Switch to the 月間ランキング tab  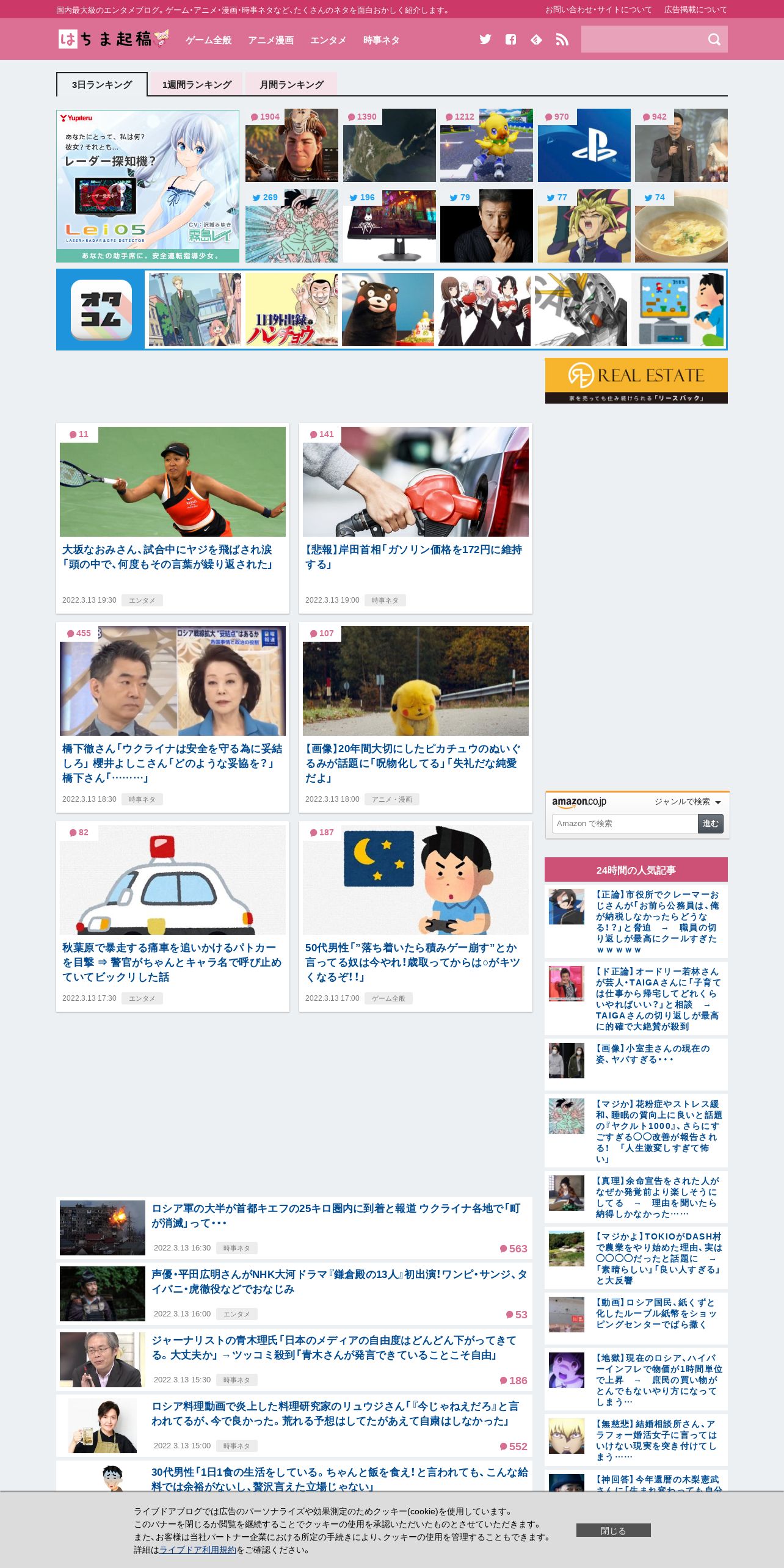[x=291, y=84]
